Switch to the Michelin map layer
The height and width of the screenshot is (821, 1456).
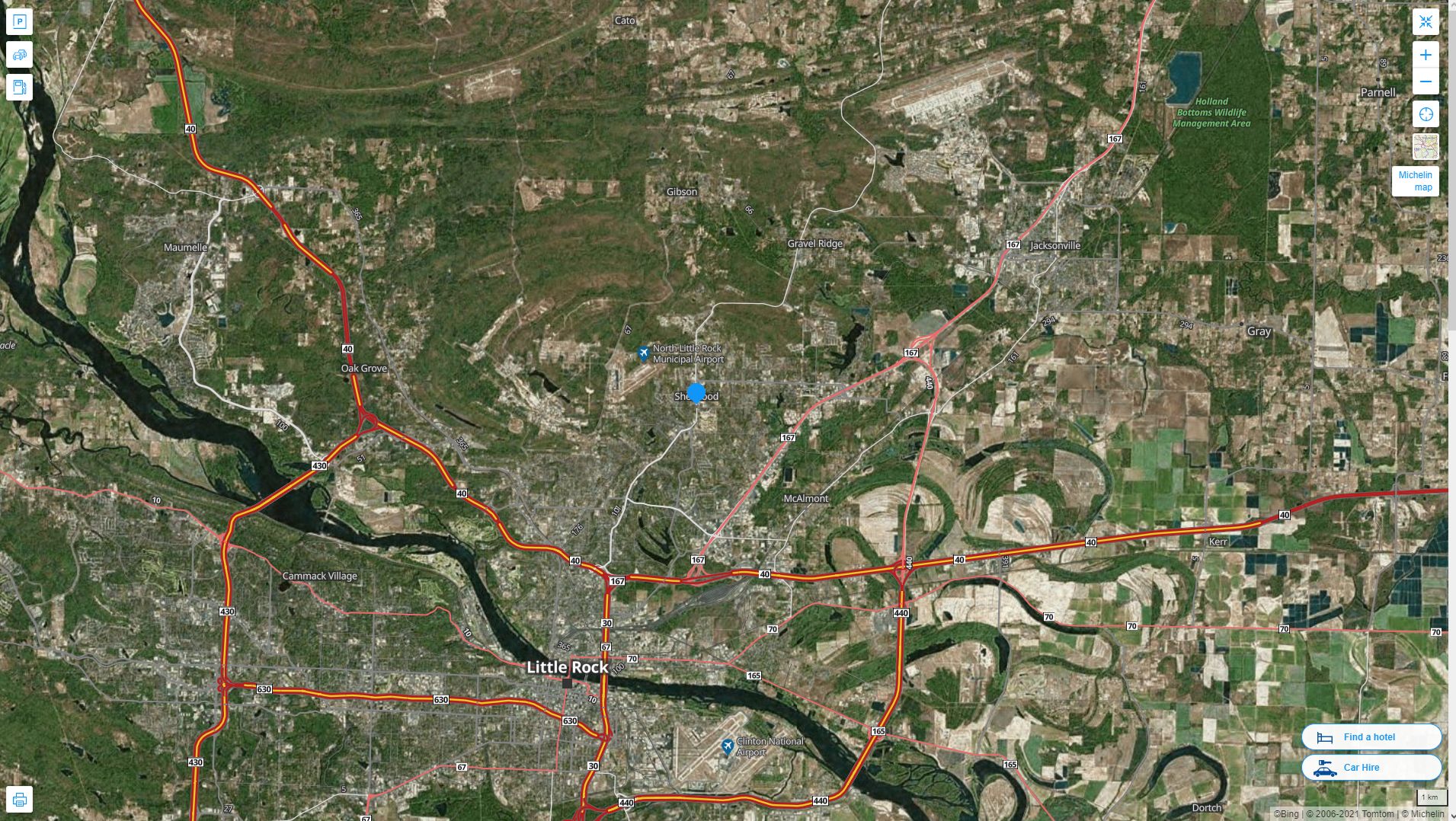[x=1416, y=180]
